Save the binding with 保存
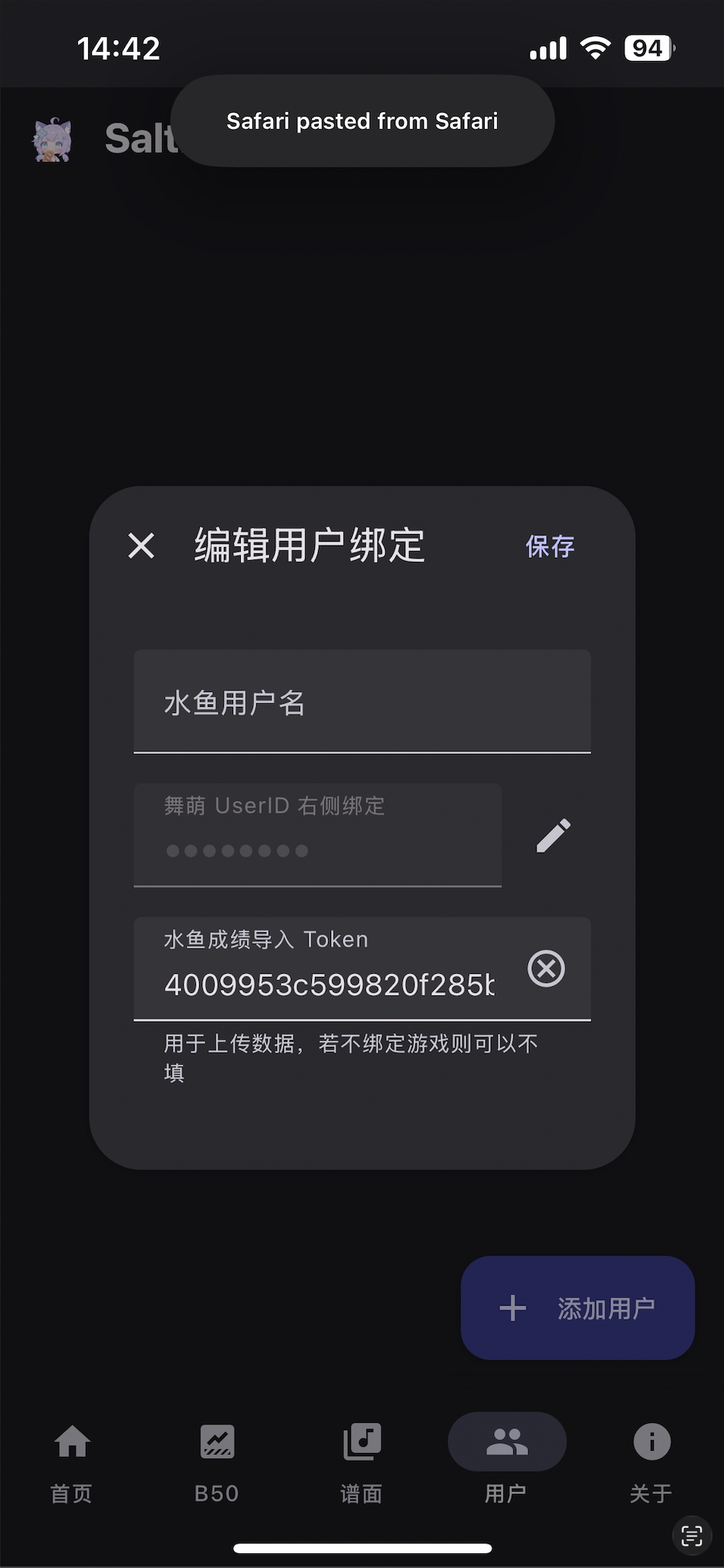The height and width of the screenshot is (1568, 724). [x=550, y=546]
